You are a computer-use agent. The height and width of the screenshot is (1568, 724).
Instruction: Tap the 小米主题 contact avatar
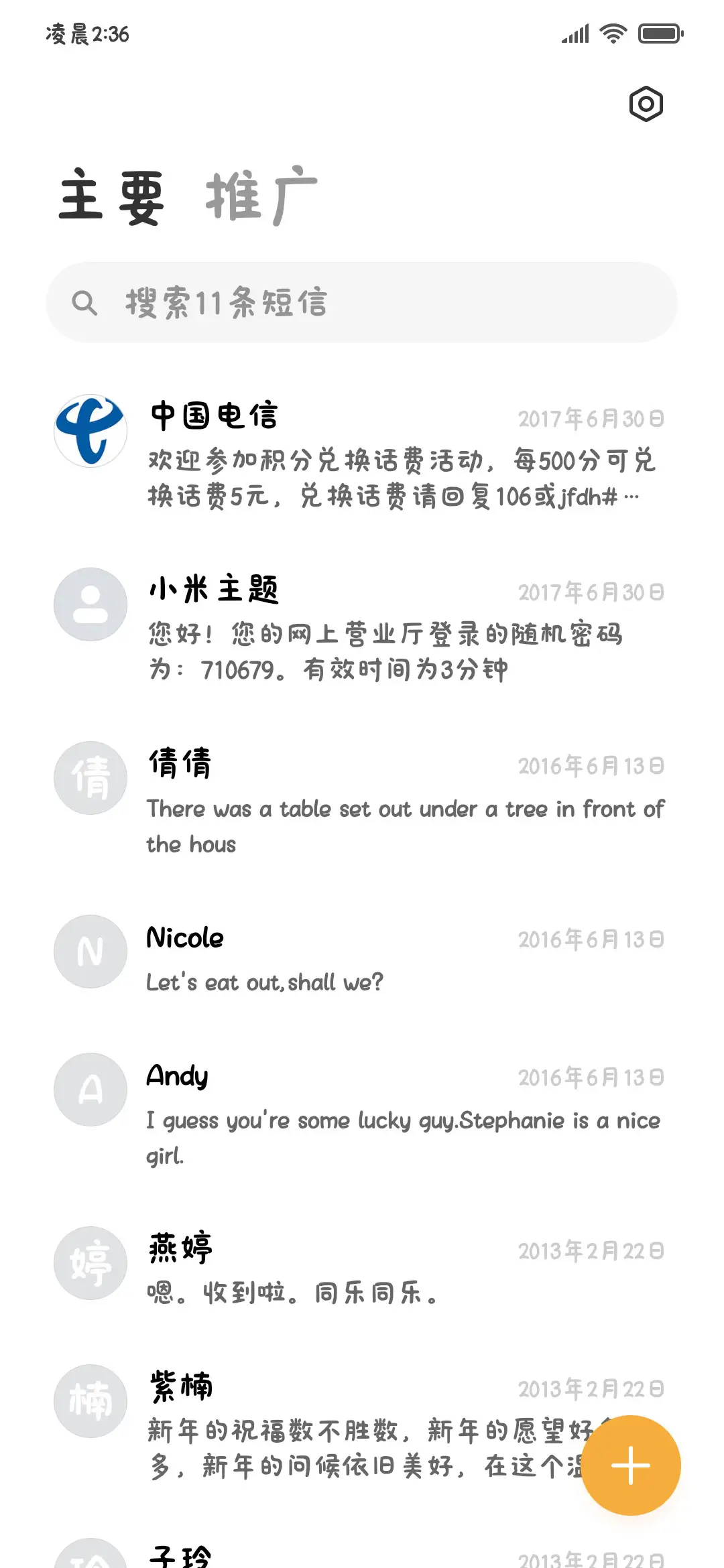pos(90,604)
